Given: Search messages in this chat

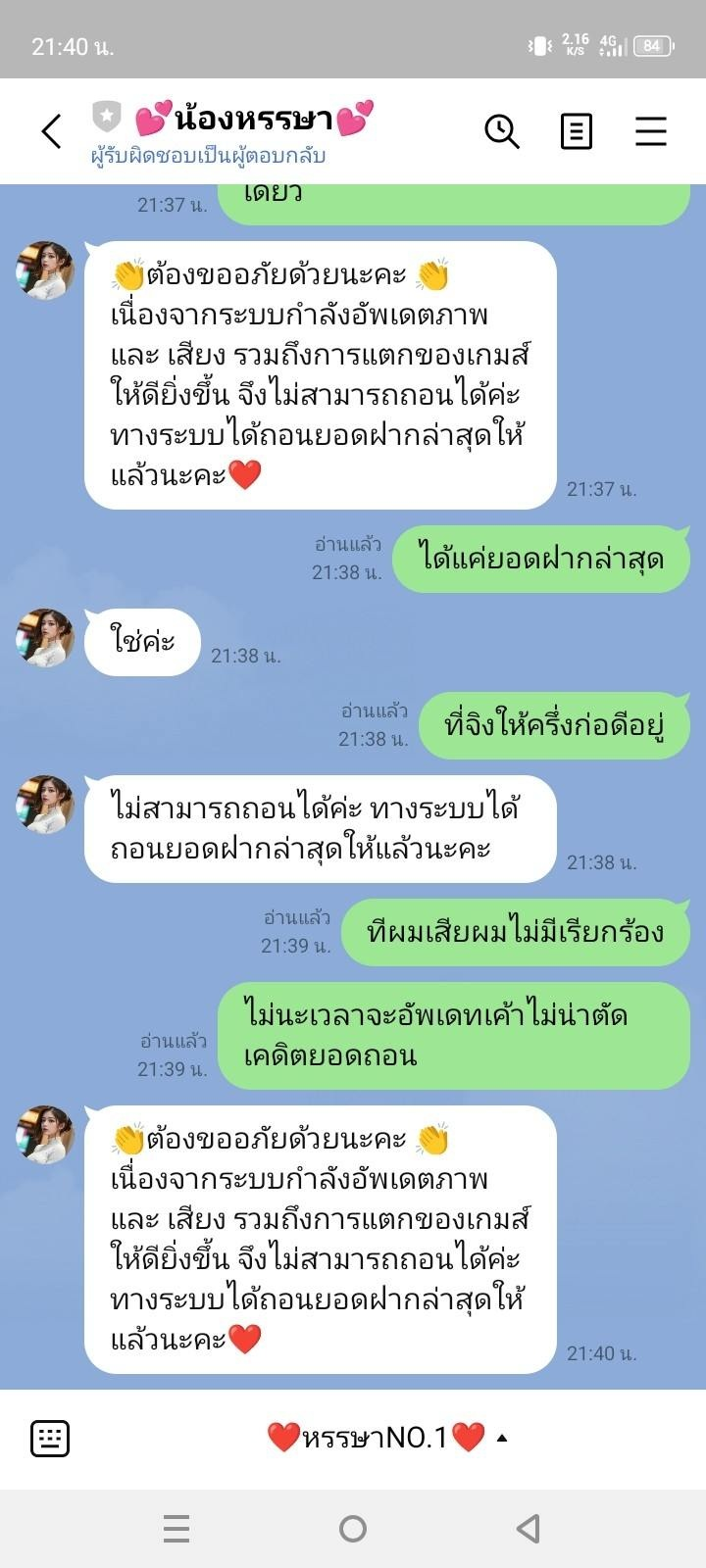Looking at the screenshot, I should point(502,131).
